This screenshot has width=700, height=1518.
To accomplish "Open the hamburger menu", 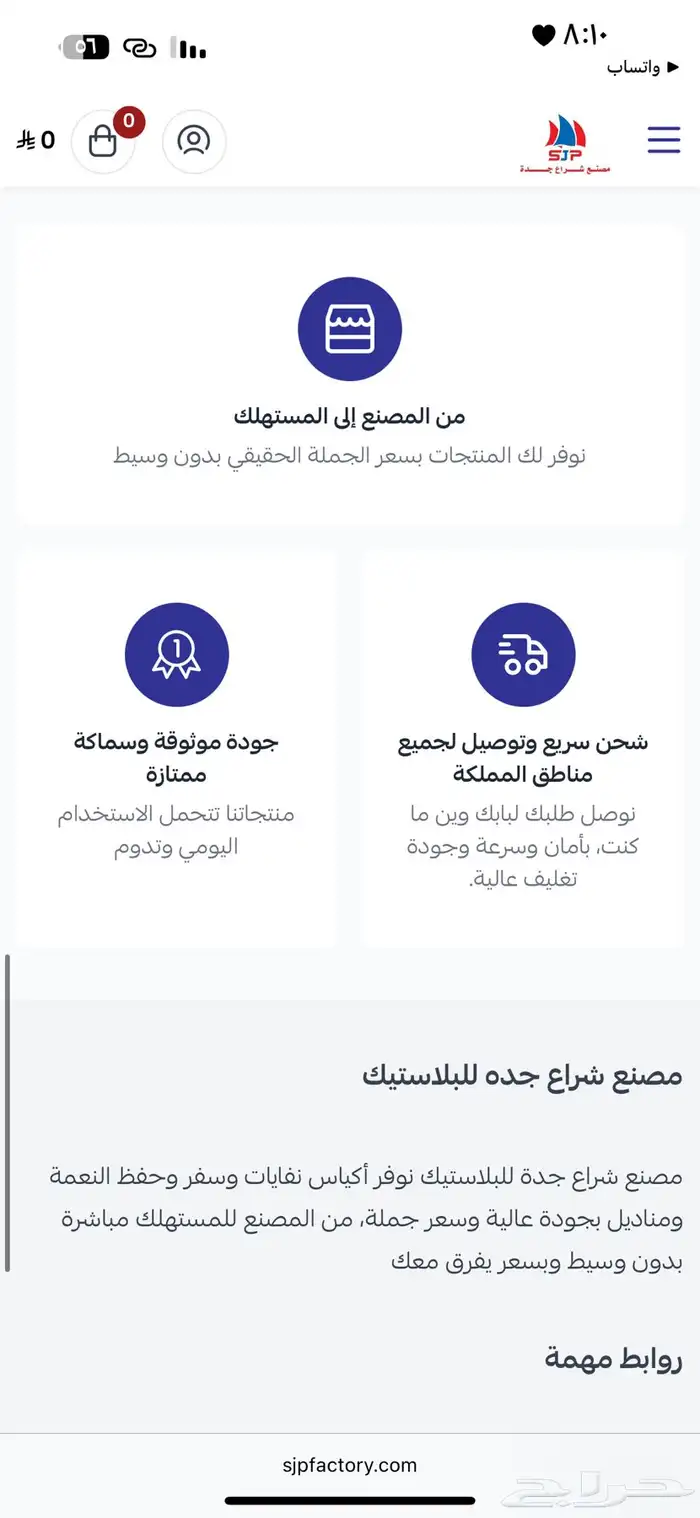I will tap(663, 140).
